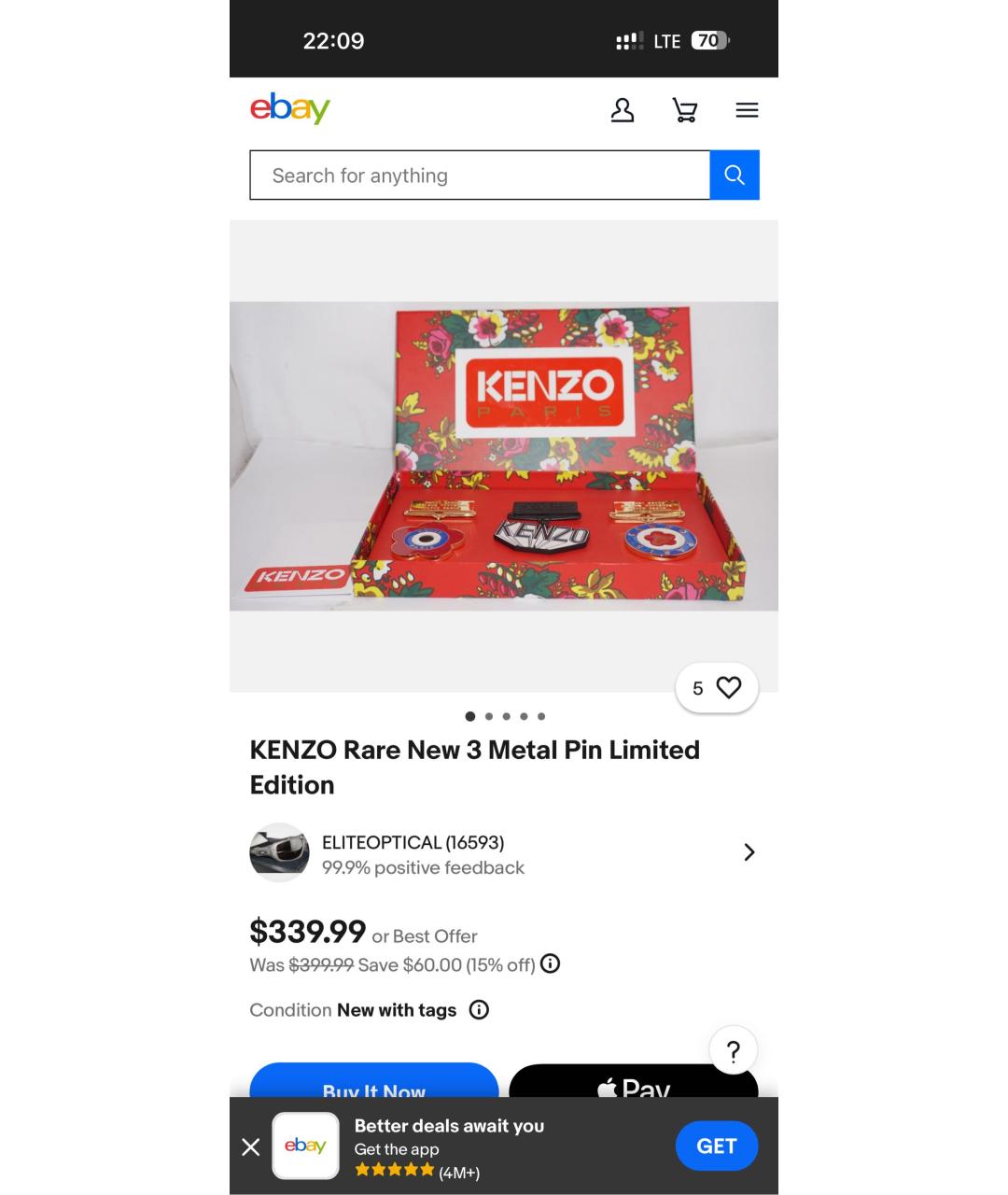Get the eBay app

point(716,1146)
